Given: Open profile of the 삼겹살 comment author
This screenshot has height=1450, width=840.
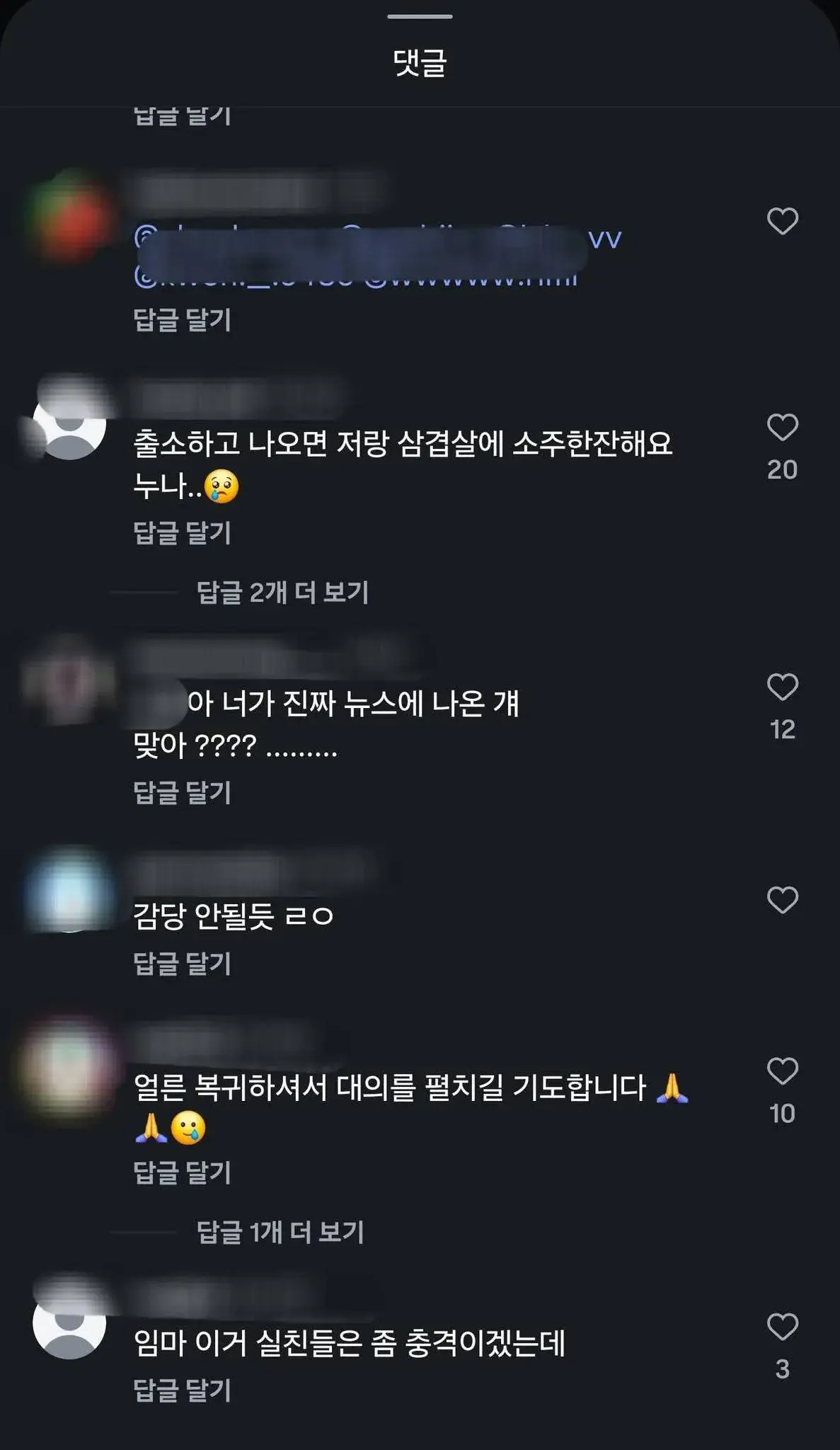Looking at the screenshot, I should click(69, 423).
